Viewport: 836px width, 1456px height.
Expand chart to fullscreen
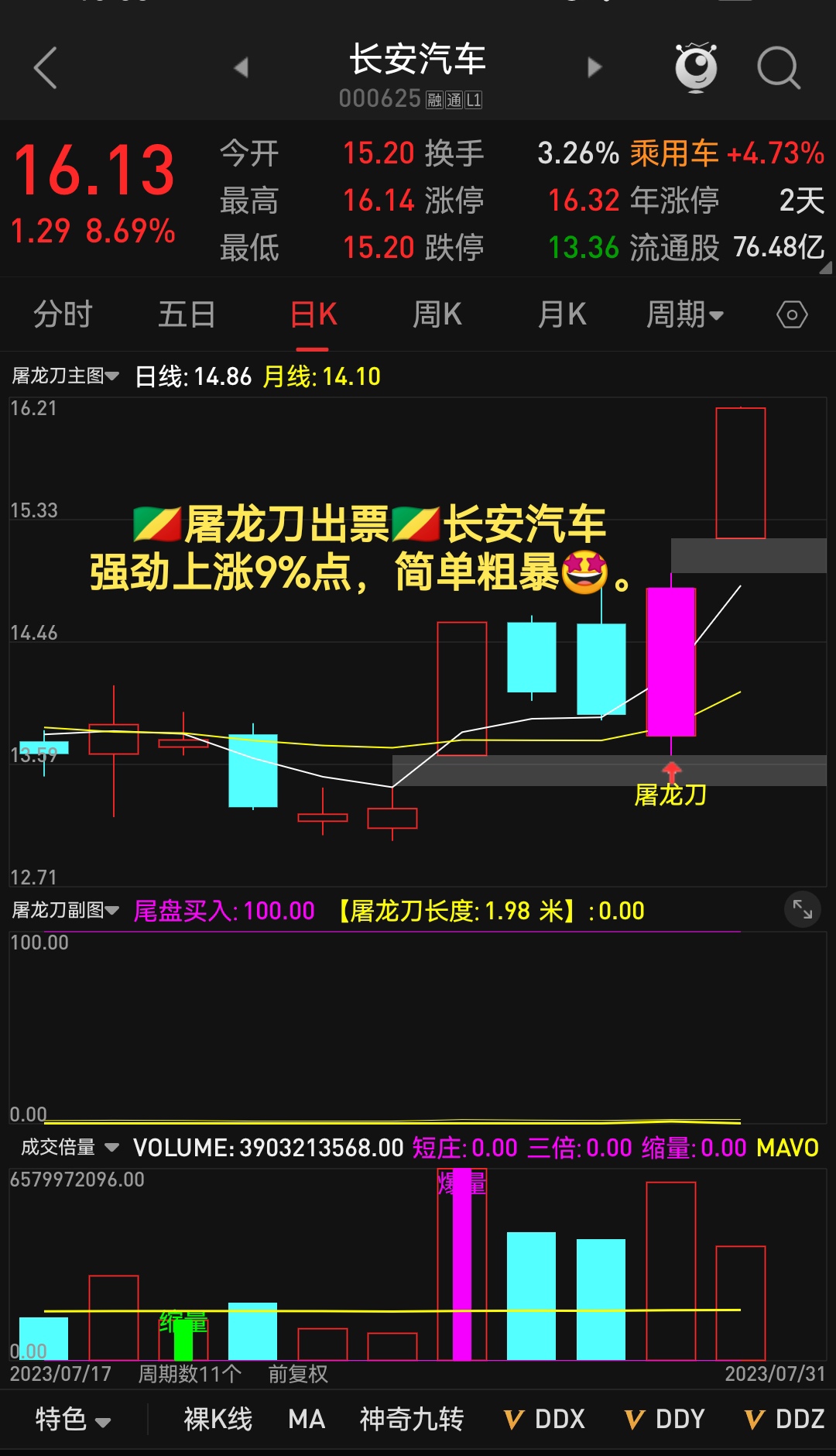pyautogui.click(x=802, y=910)
